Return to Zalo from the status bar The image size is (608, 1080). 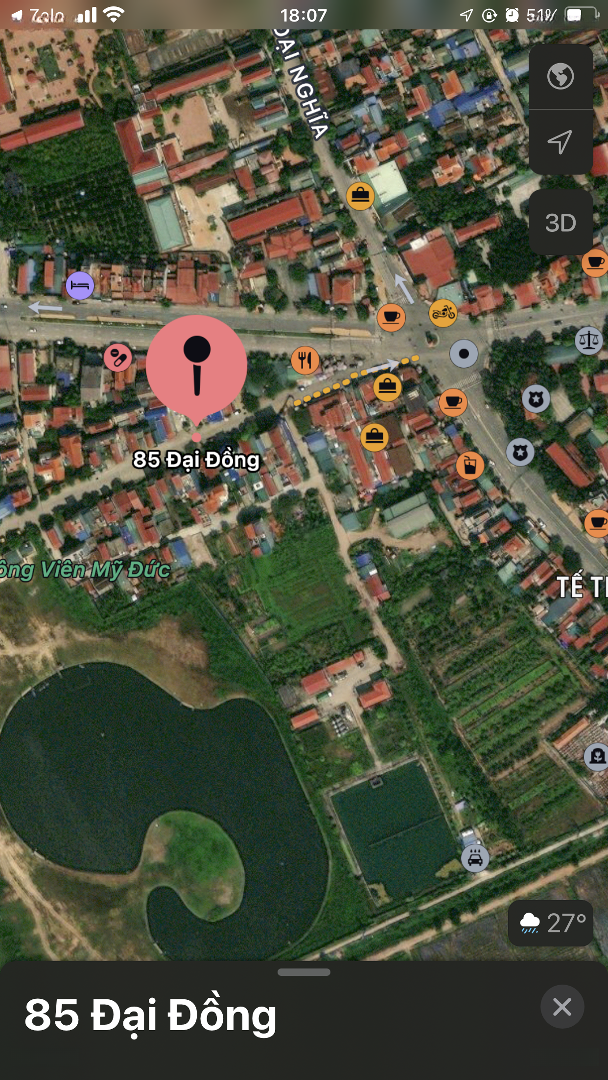(40, 16)
